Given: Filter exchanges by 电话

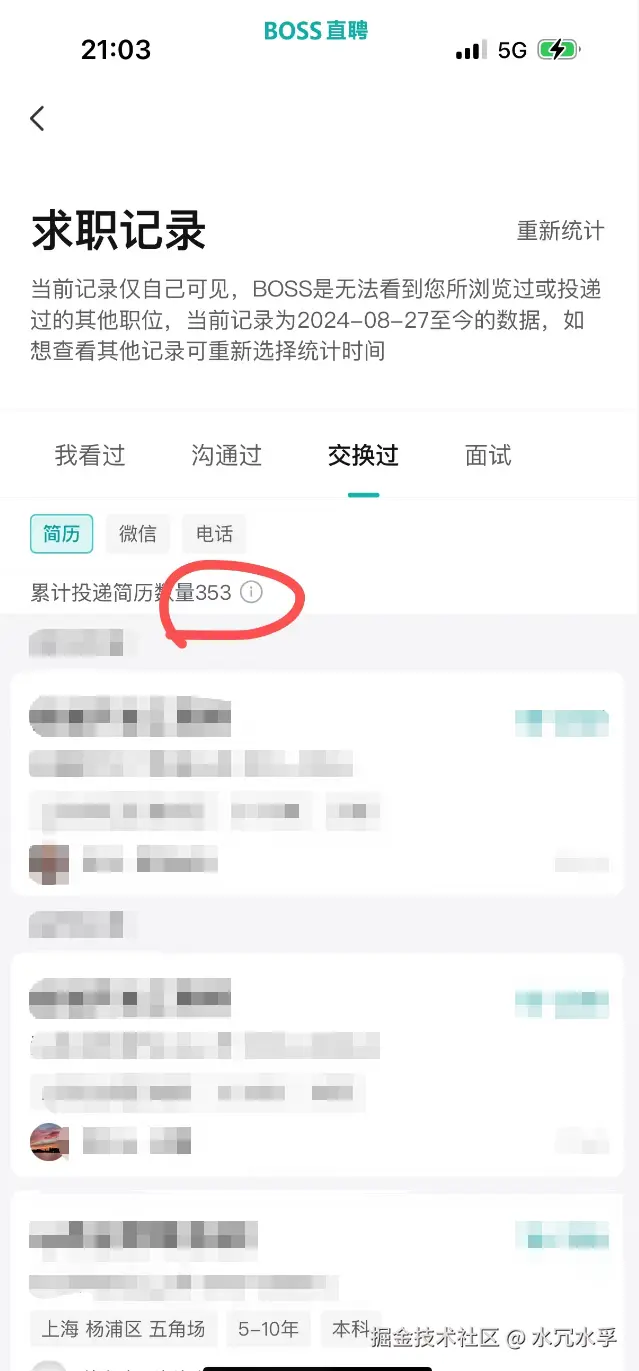Looking at the screenshot, I should pos(214,534).
